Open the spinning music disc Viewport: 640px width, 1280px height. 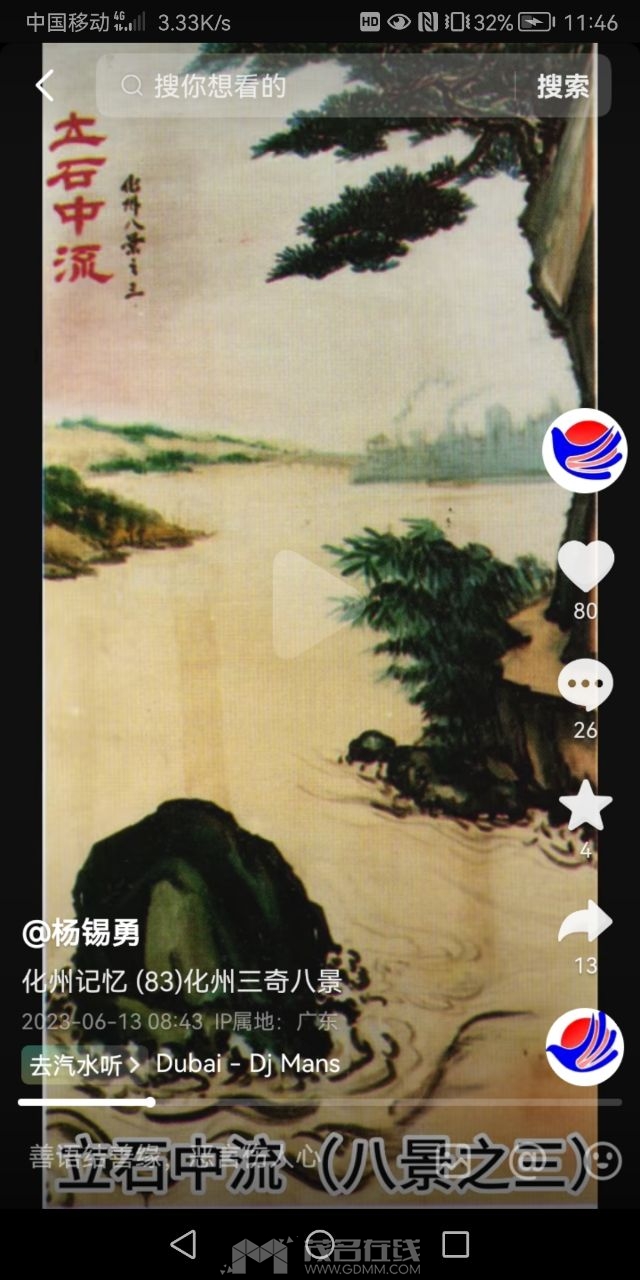tap(584, 1047)
